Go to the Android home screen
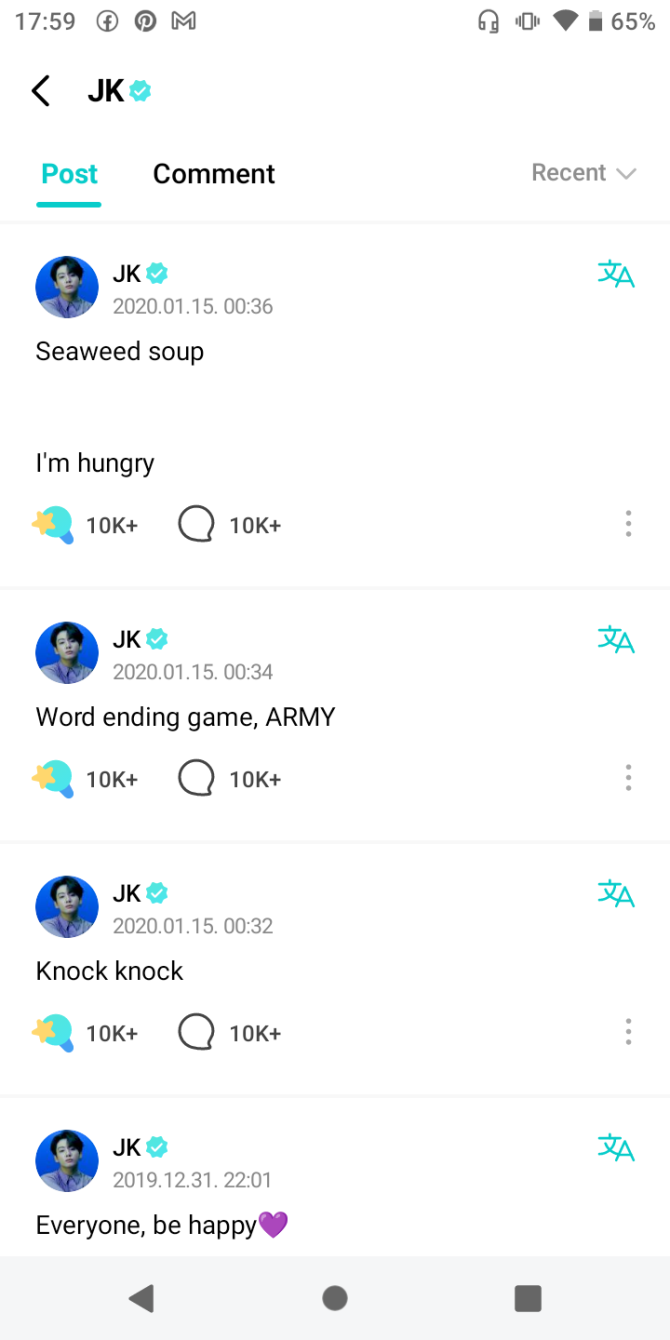The height and width of the screenshot is (1340, 670). [335, 1298]
